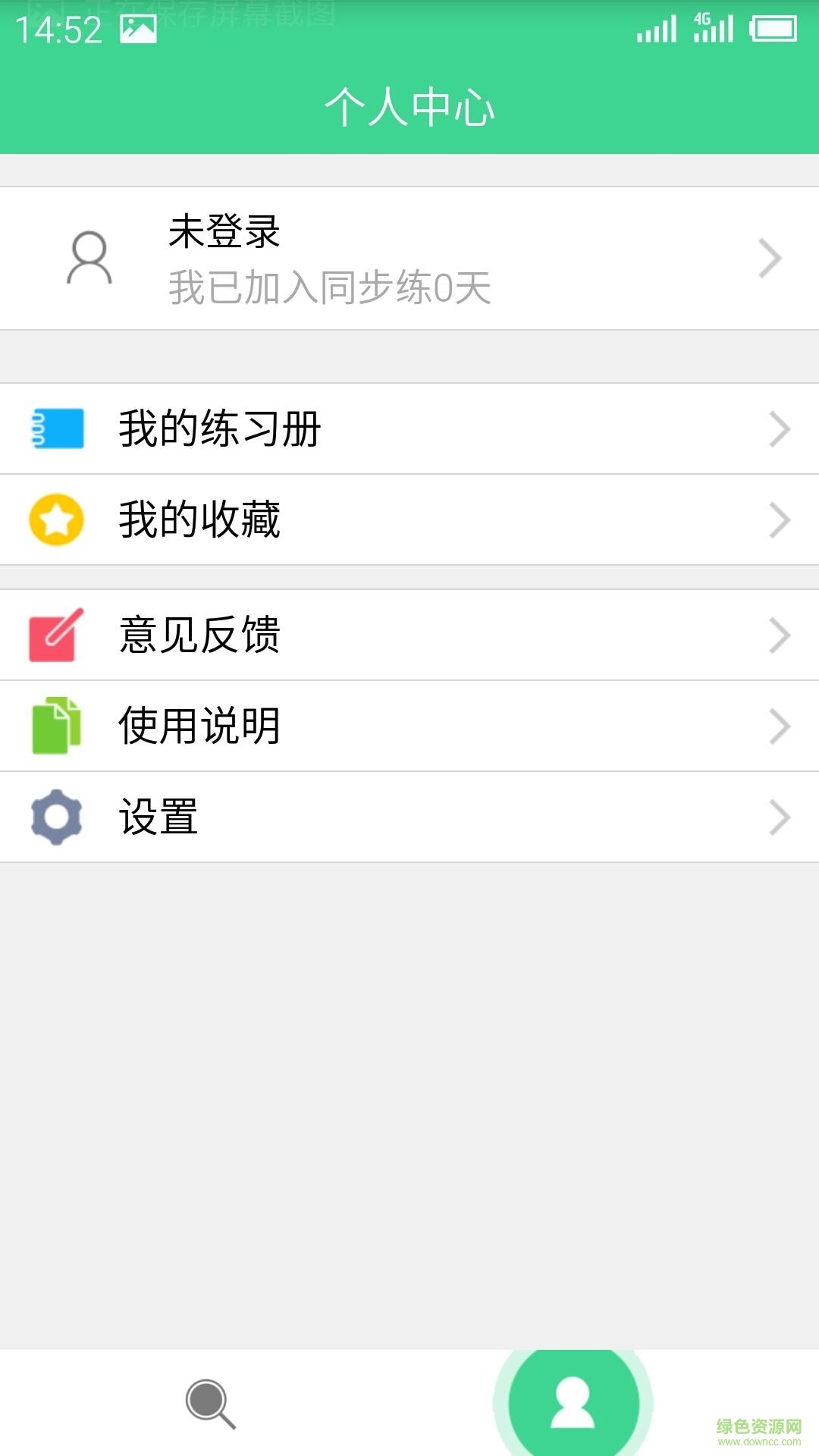Screen dimensions: 819x1456
Task: Open the green document icon for 使用说明
Action: (56, 726)
